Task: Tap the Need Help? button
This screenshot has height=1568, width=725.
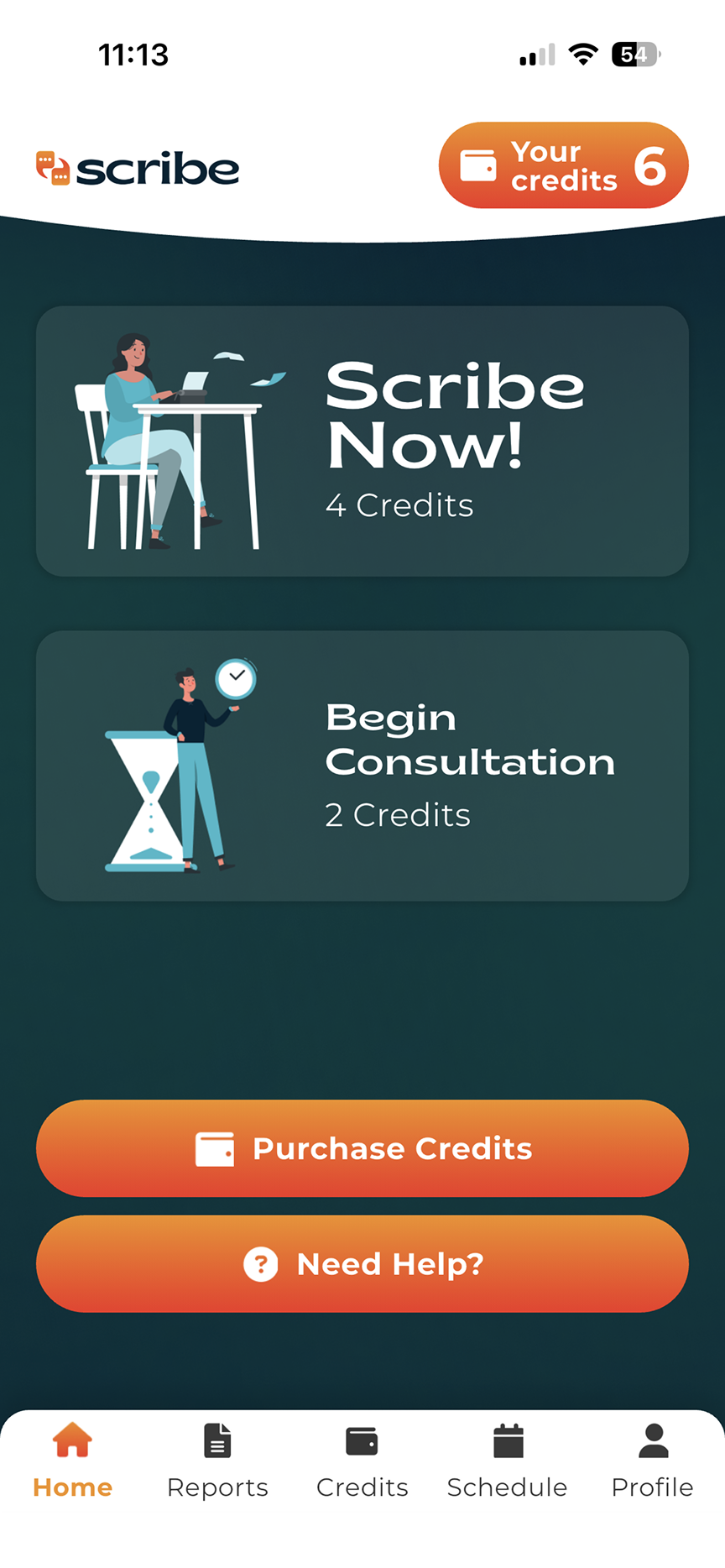Action: click(x=362, y=1263)
